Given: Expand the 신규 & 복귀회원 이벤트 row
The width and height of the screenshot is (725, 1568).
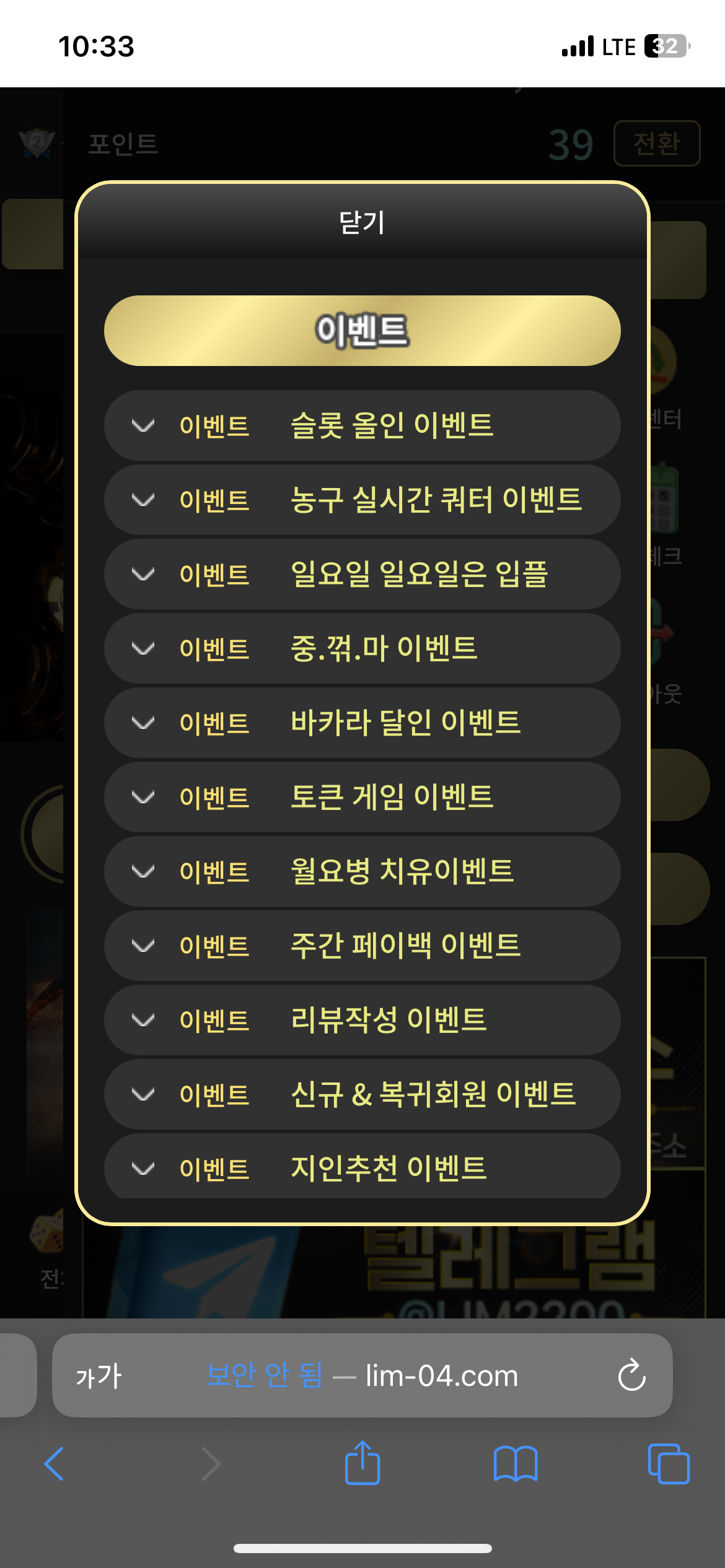Looking at the screenshot, I should click(362, 1094).
